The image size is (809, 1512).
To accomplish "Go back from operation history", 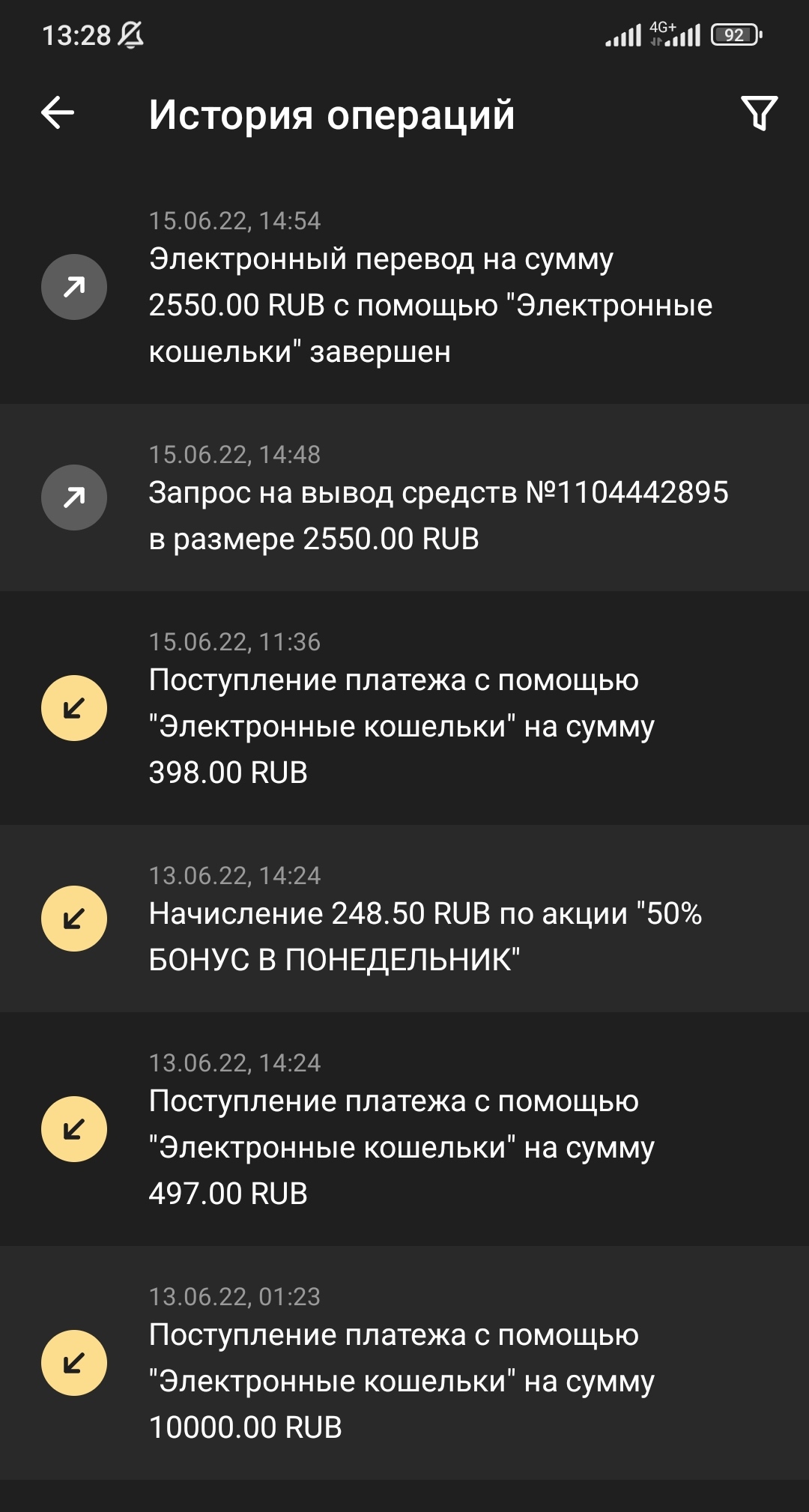I will pos(58,114).
